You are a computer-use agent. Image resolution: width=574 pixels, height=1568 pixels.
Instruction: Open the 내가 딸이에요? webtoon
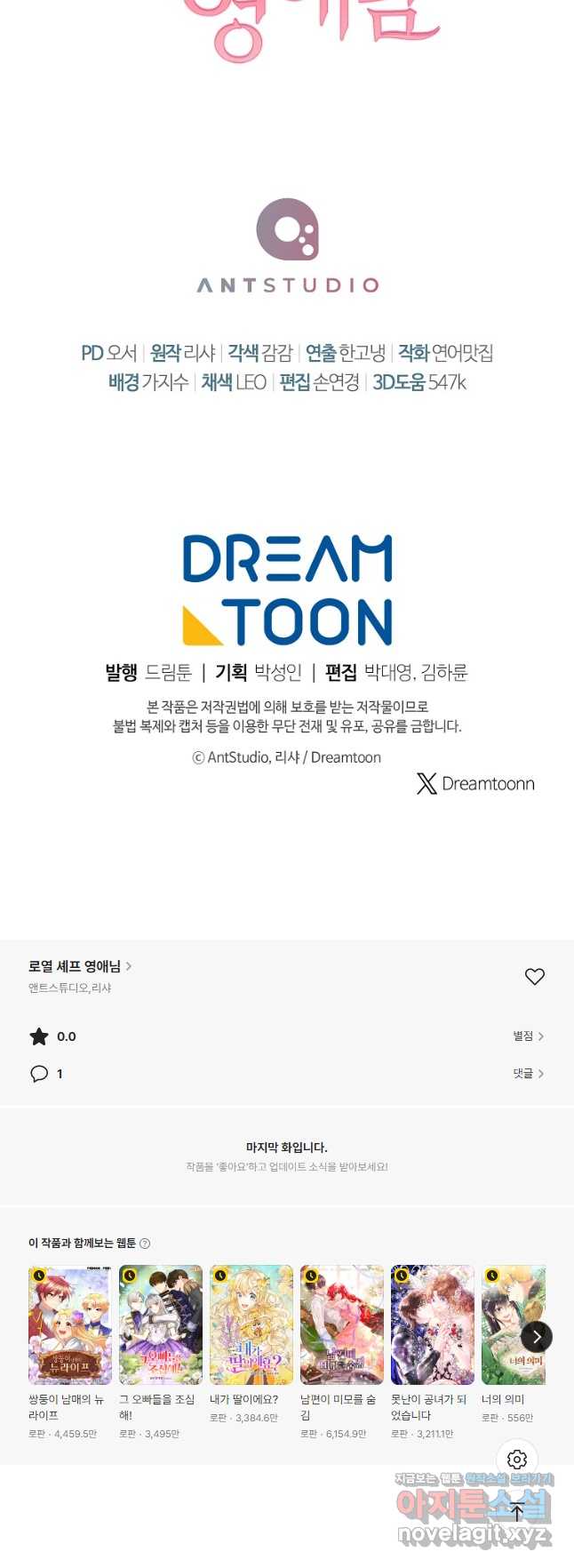(251, 1325)
